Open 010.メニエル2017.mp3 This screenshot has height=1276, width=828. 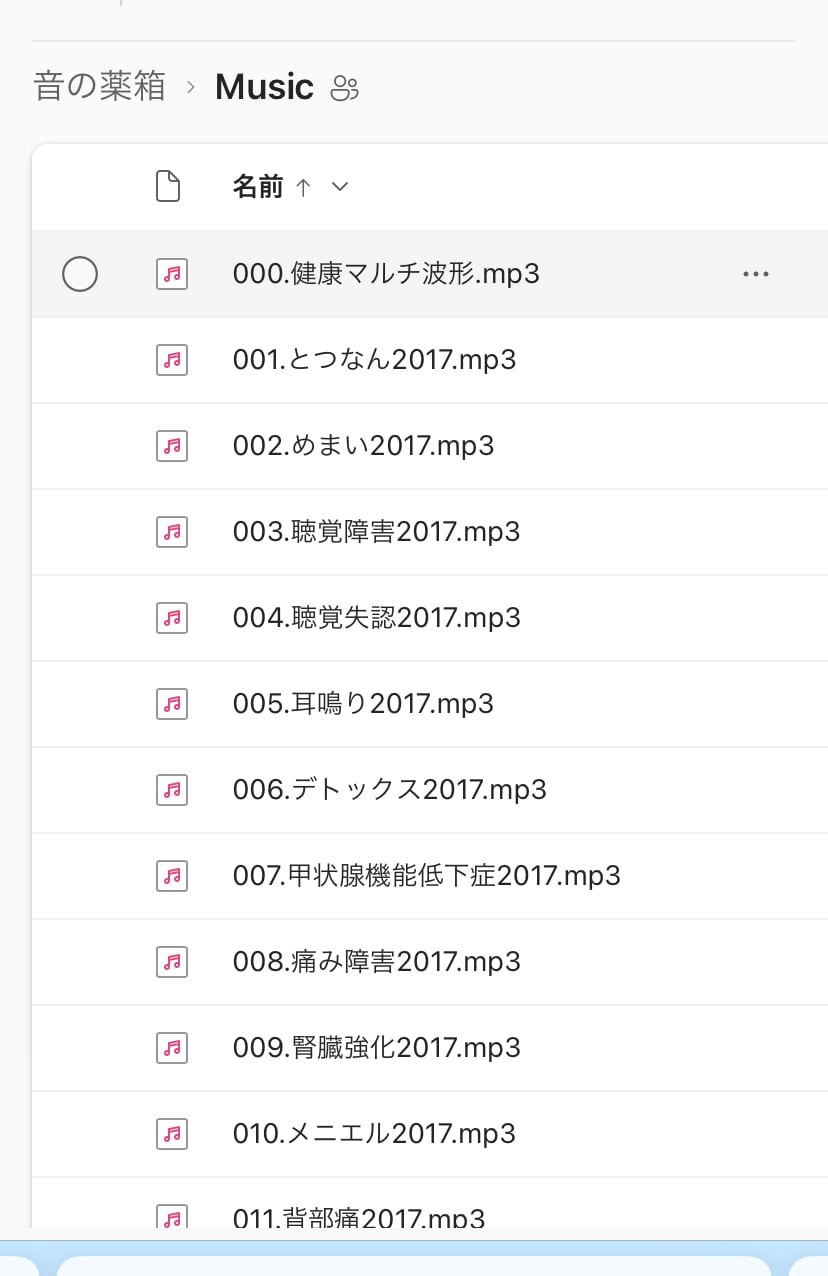coord(374,1134)
